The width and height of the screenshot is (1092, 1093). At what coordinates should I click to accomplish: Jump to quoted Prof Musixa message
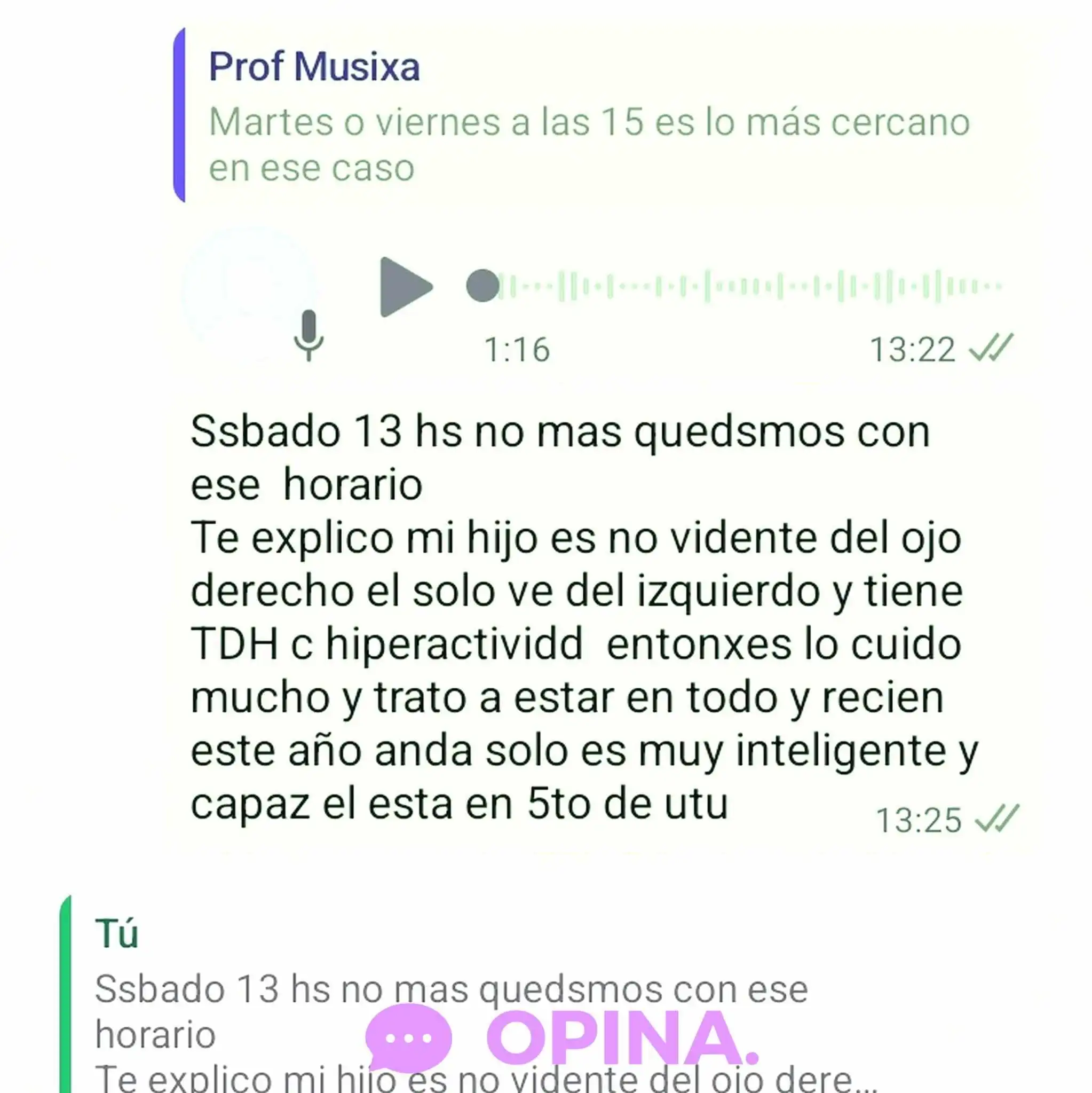(x=588, y=116)
